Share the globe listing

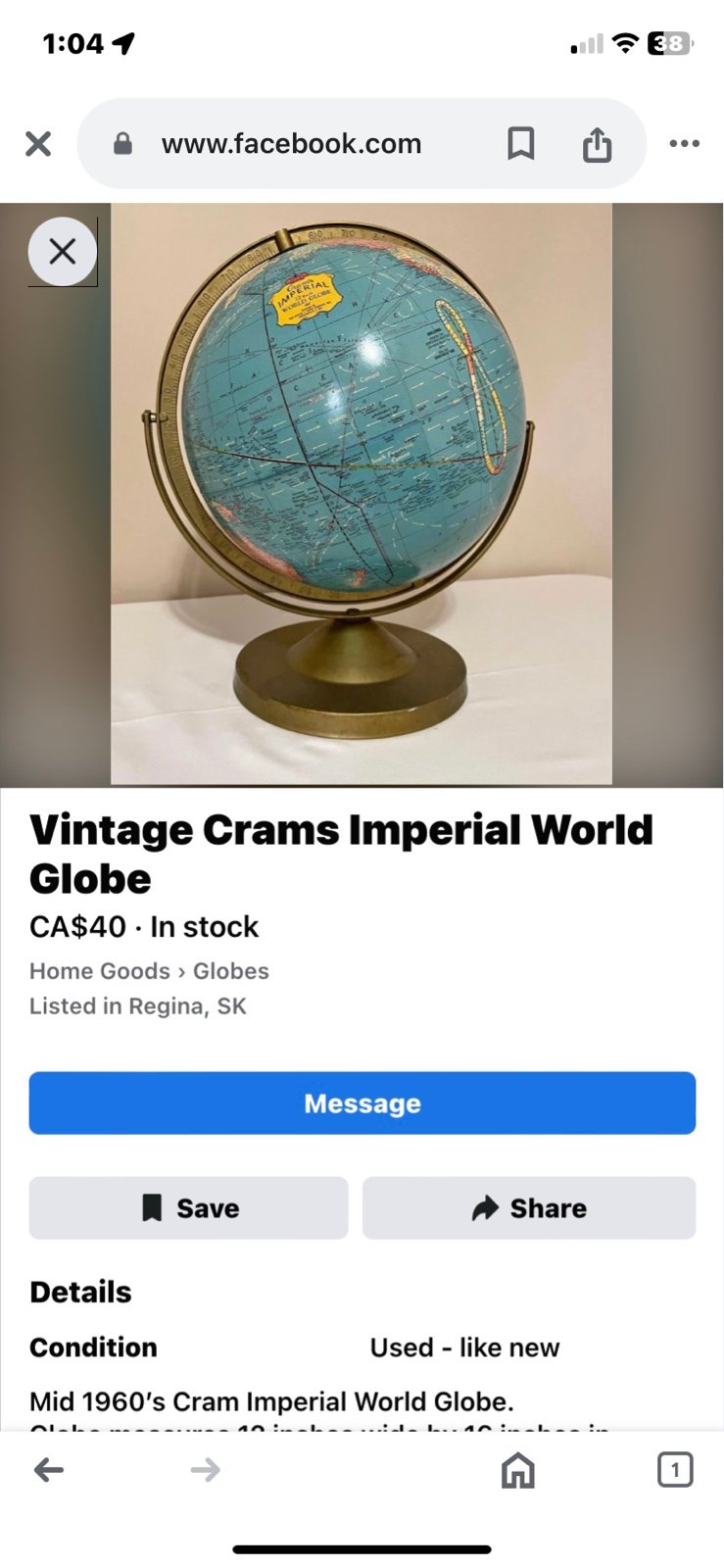tap(529, 1208)
